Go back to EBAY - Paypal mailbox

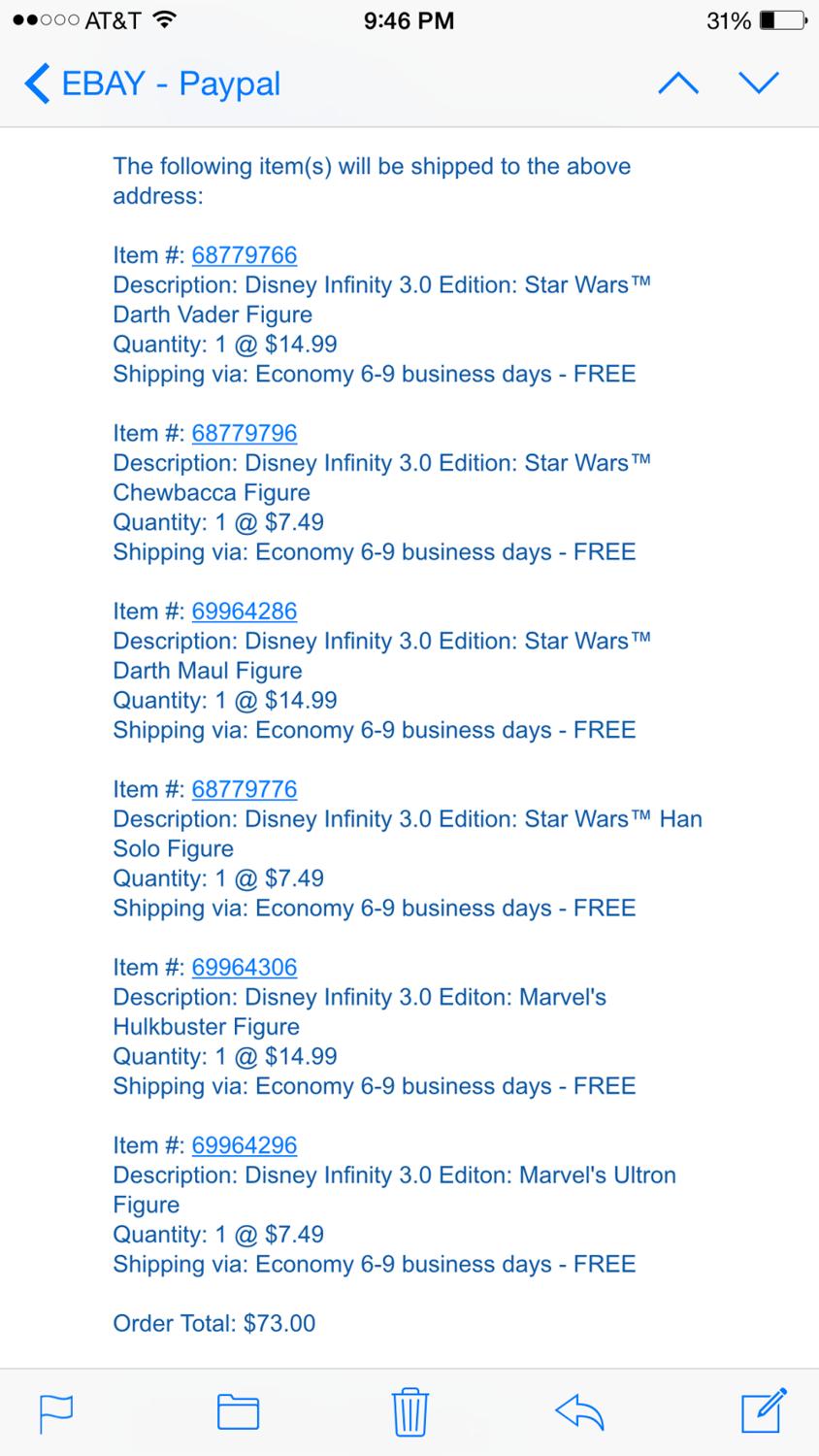click(x=152, y=83)
